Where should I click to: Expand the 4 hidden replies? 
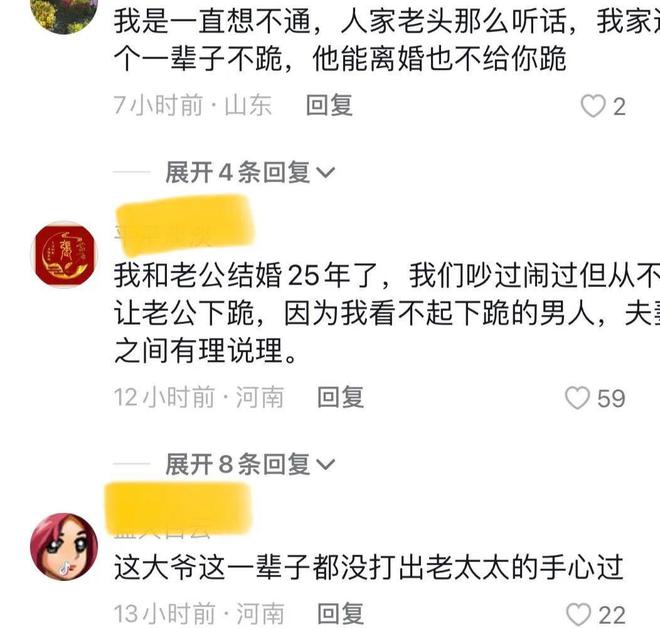click(x=250, y=172)
